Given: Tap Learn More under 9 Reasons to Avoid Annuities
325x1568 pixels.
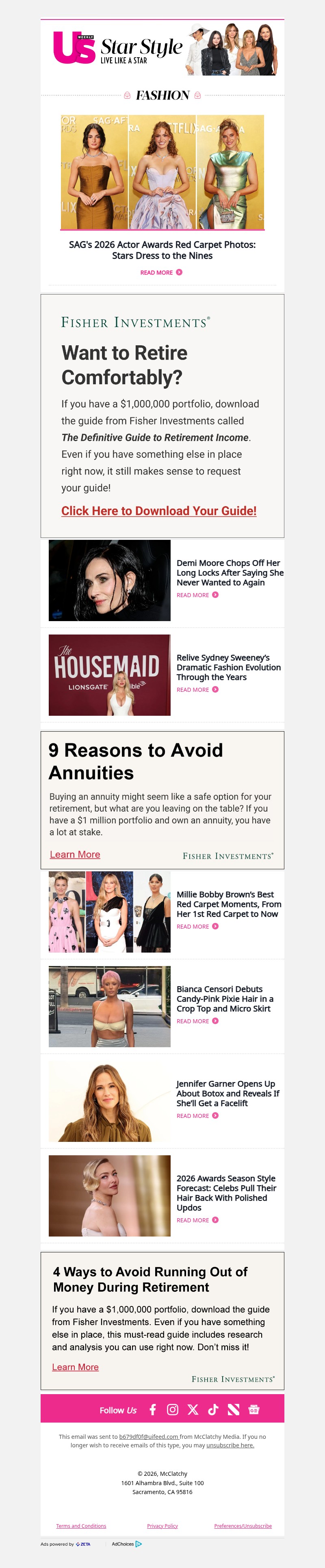Looking at the screenshot, I should click(x=75, y=855).
